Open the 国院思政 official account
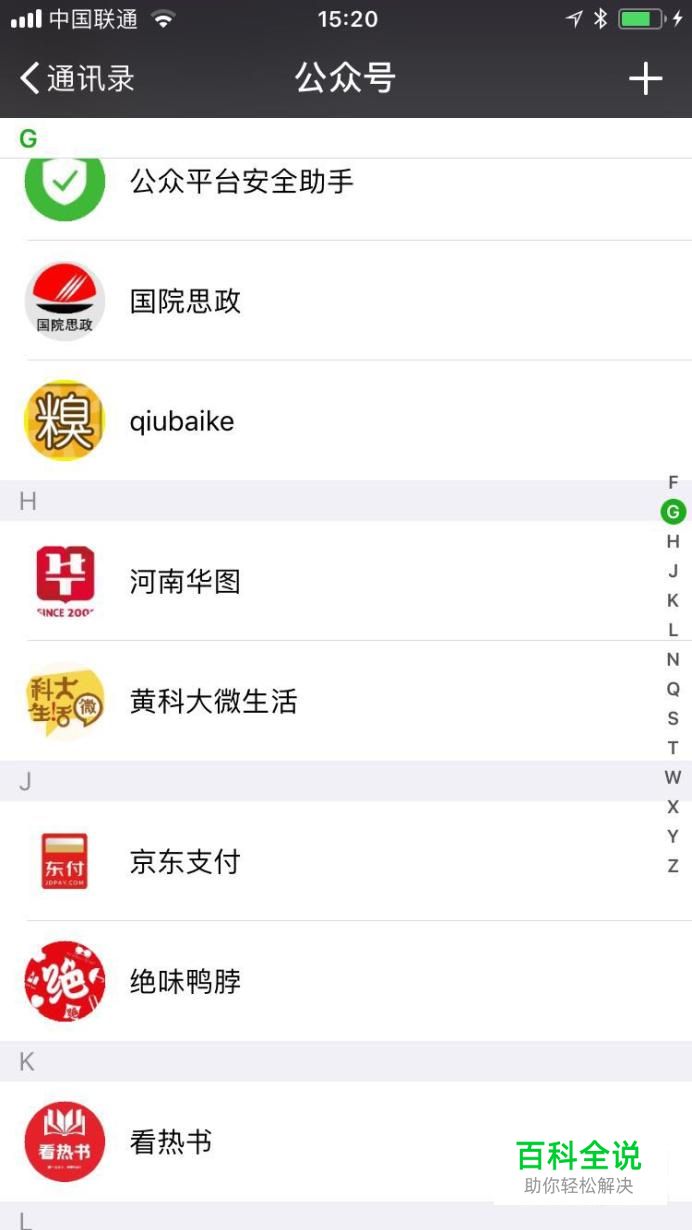692x1230 pixels. 185,301
